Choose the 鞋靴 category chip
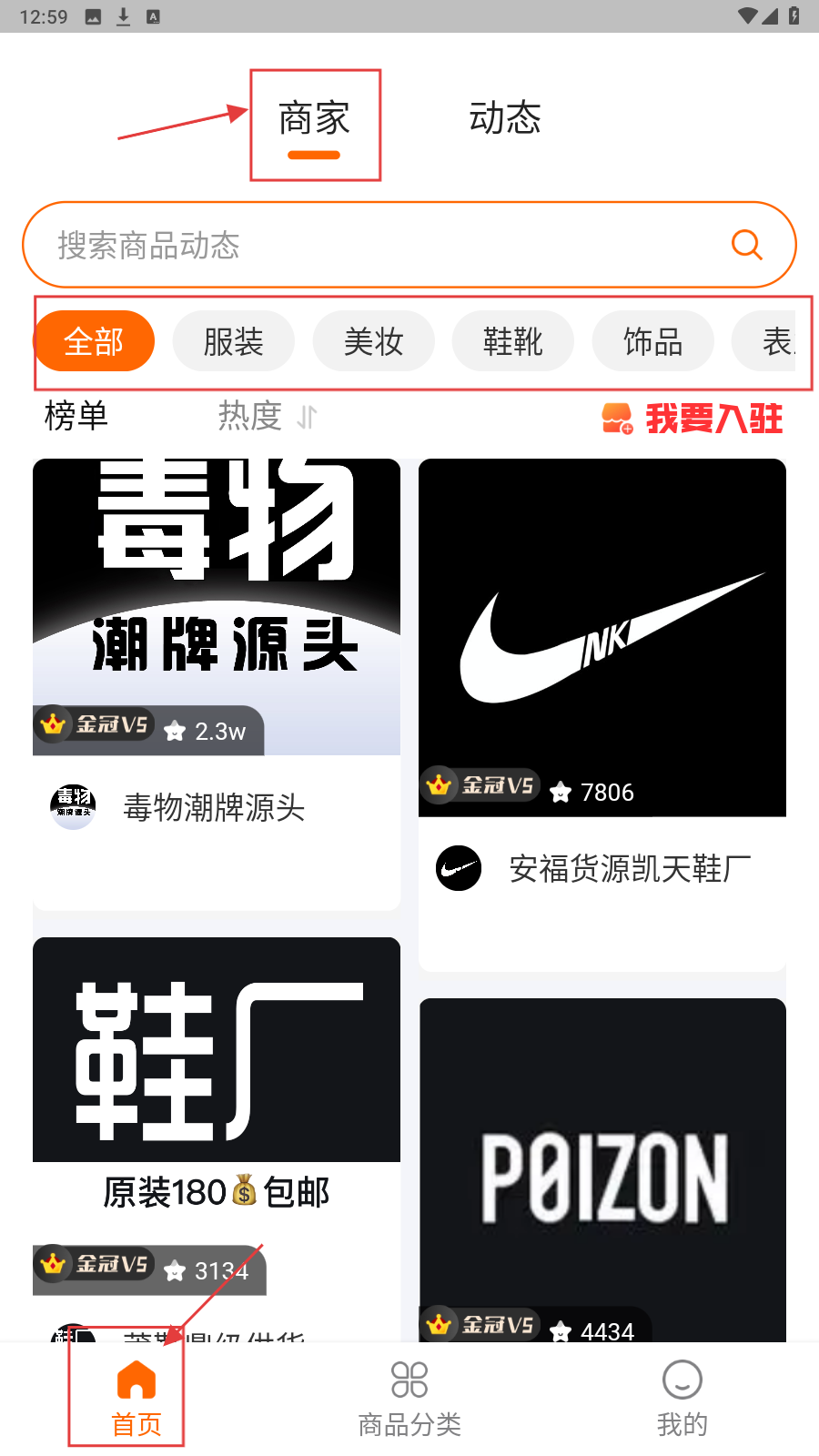Viewport: 819px width, 1456px height. (513, 341)
